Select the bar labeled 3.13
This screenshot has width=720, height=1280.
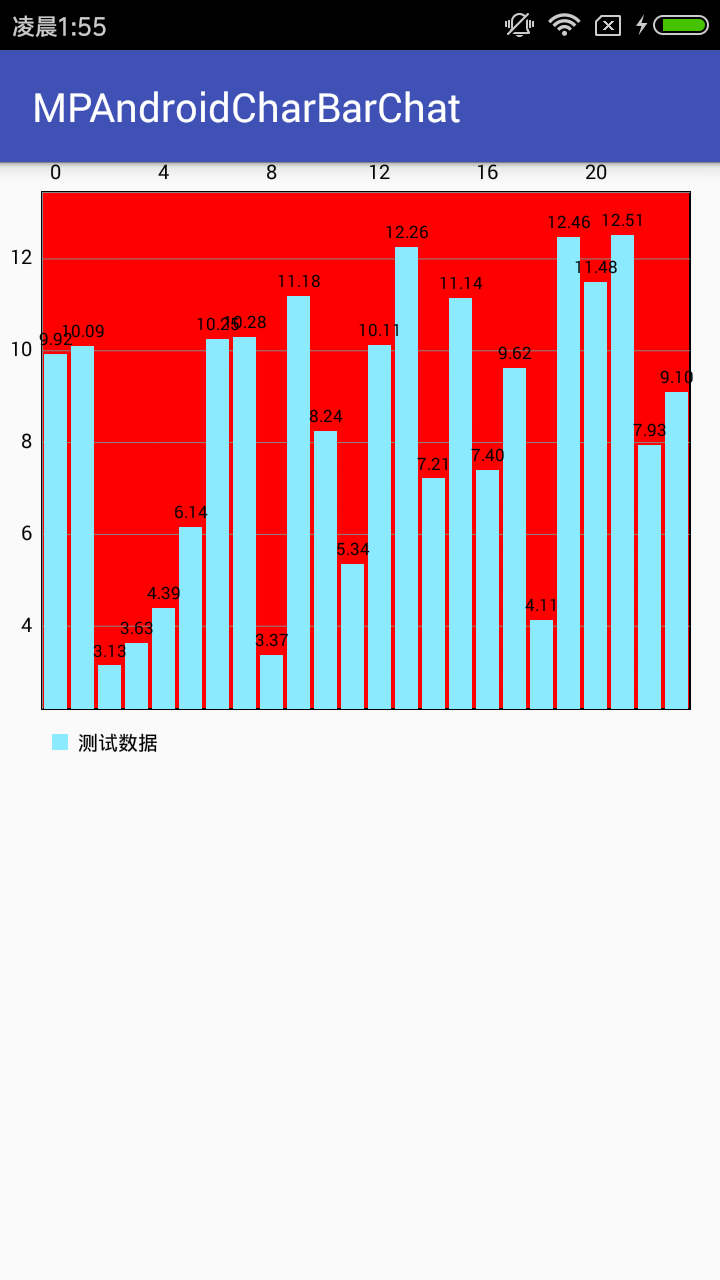pyautogui.click(x=109, y=687)
